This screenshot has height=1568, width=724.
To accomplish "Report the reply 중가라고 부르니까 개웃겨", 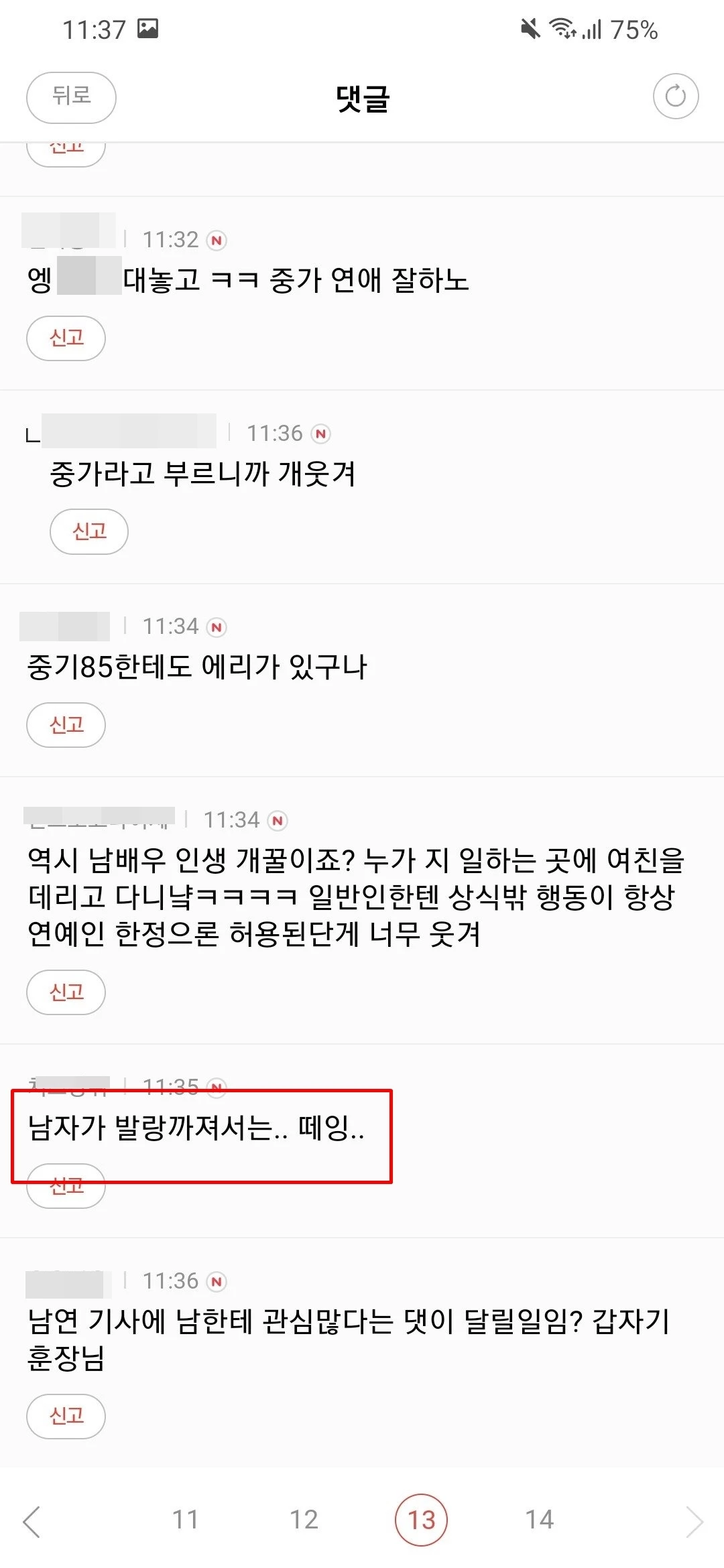I will tap(89, 531).
